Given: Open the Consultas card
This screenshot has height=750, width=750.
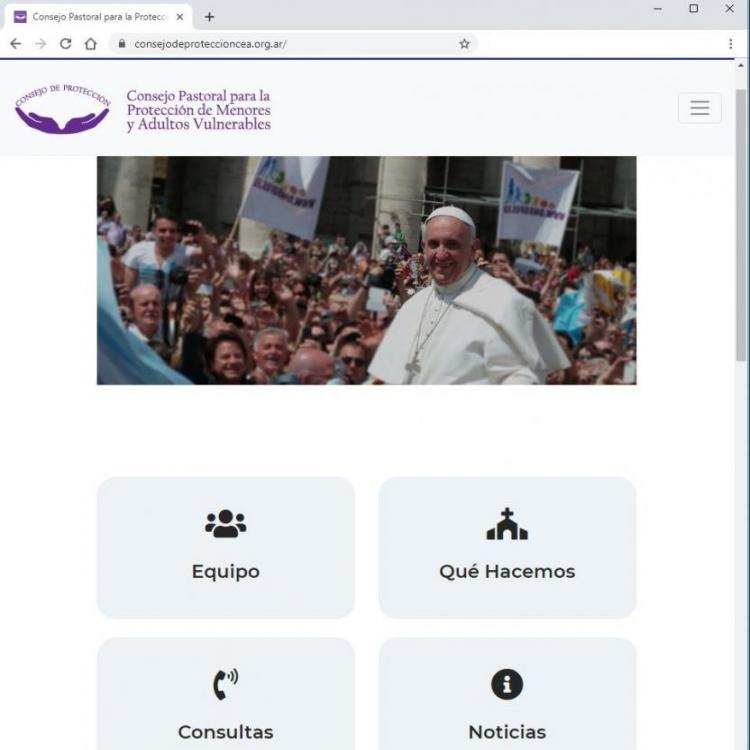Looking at the screenshot, I should 226,700.
